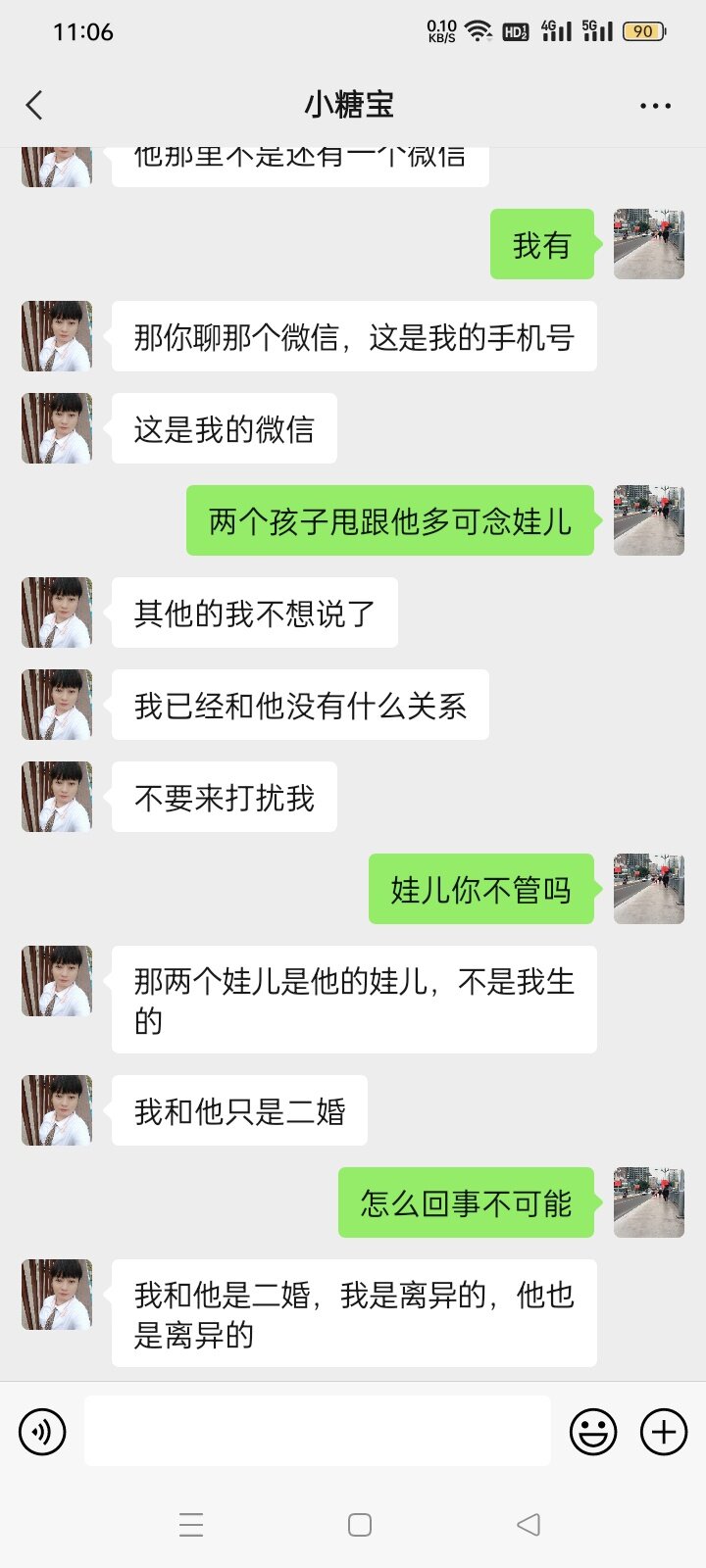Switch to voice message input
Viewport: 706px width, 1568px height.
pos(42,1432)
